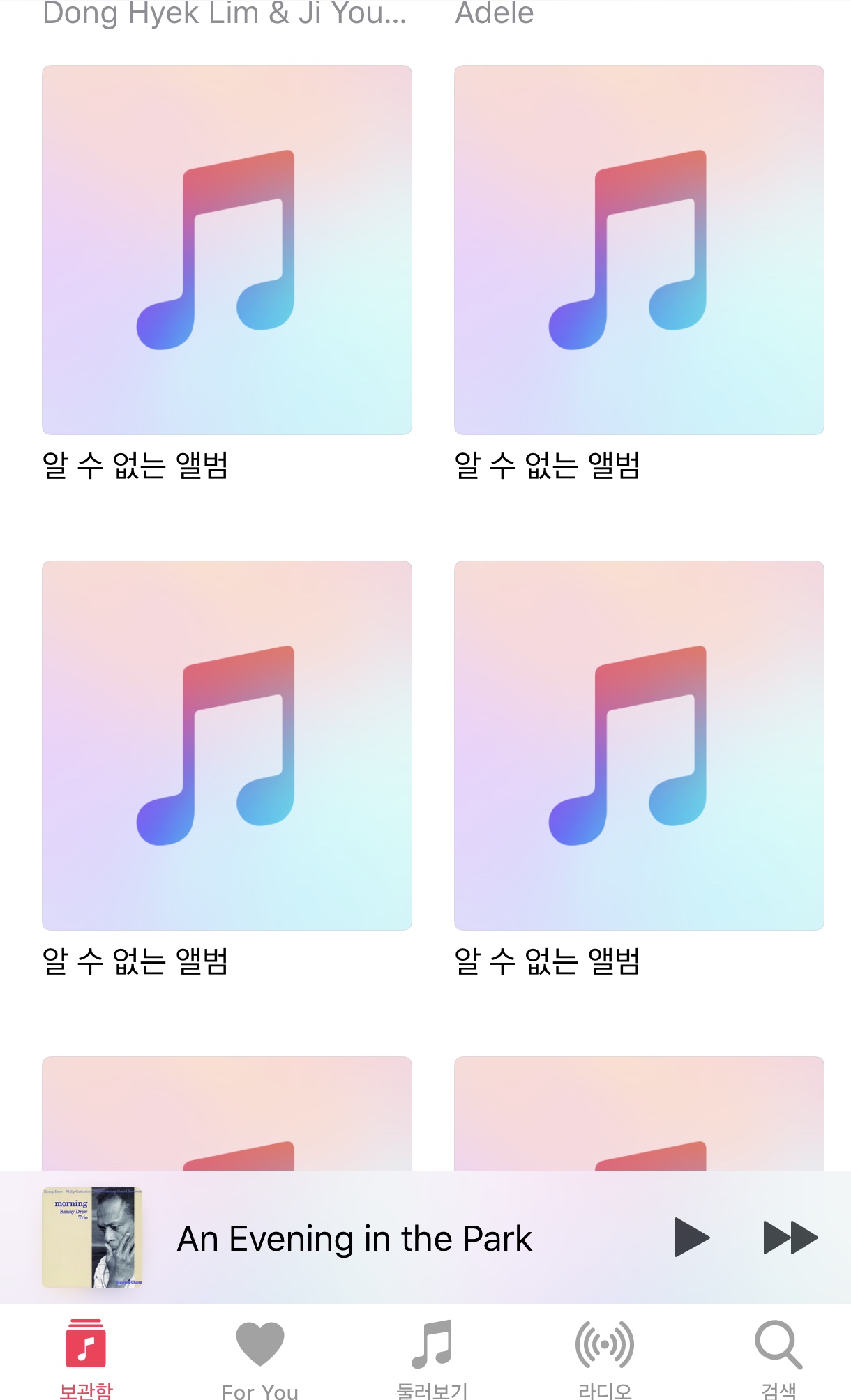Open the For You tab
Image resolution: width=851 pixels, height=1400 pixels.
coord(259,1357)
